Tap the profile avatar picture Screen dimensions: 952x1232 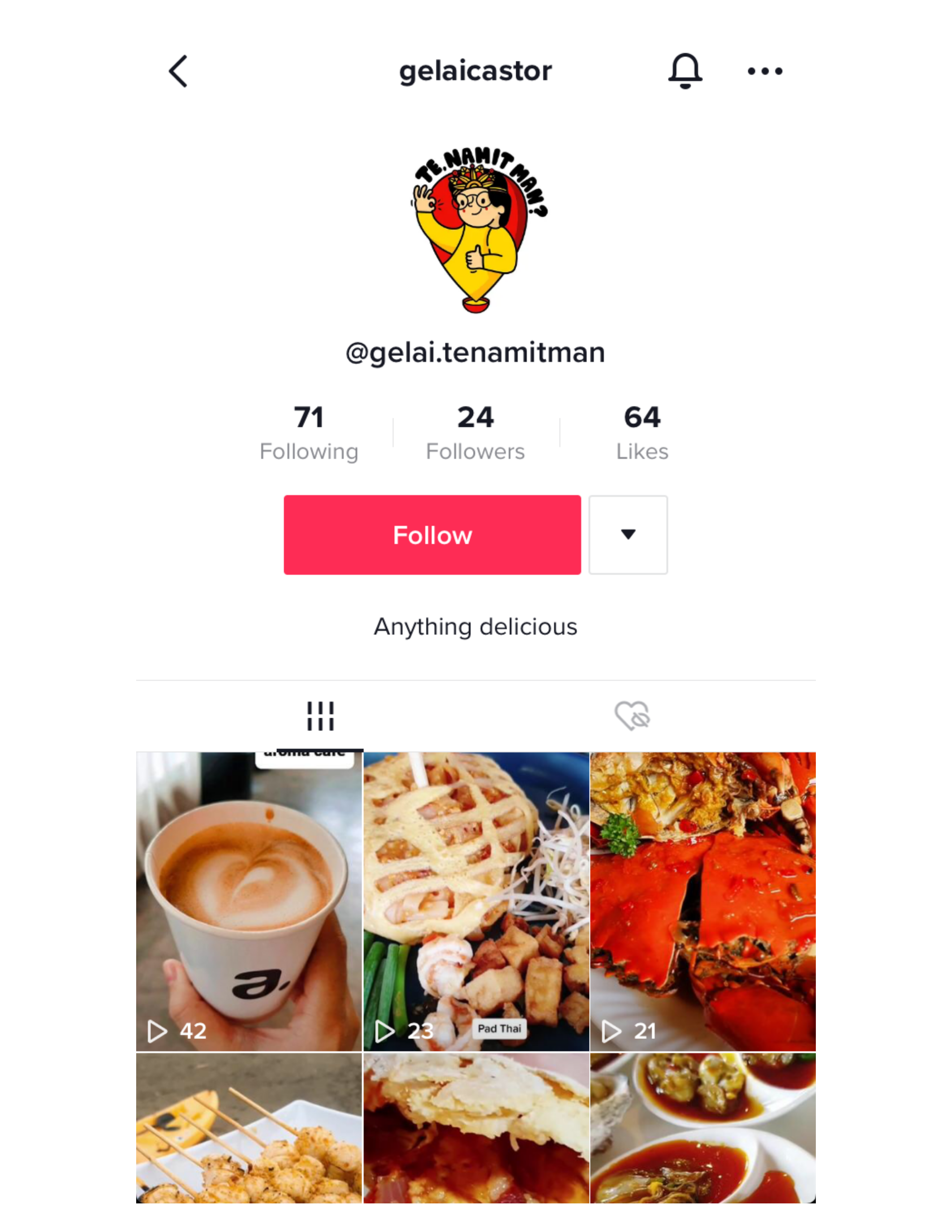tap(476, 229)
